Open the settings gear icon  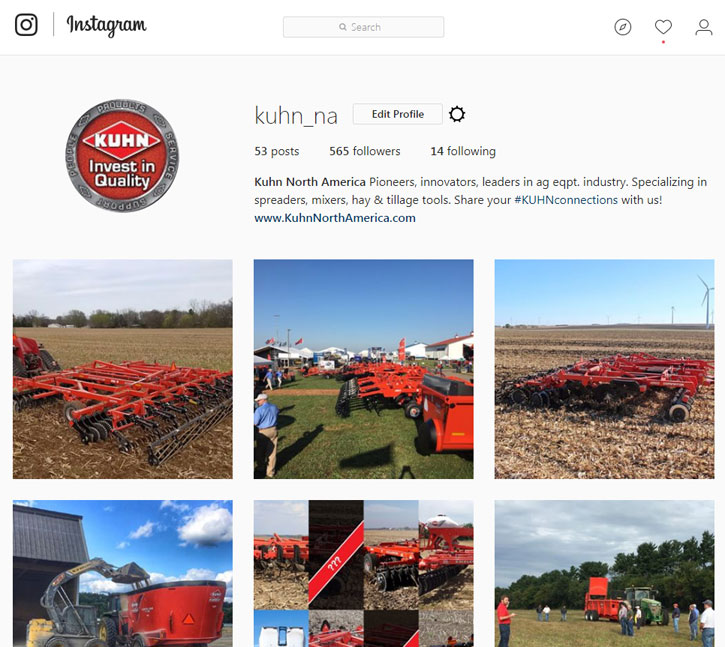click(457, 114)
